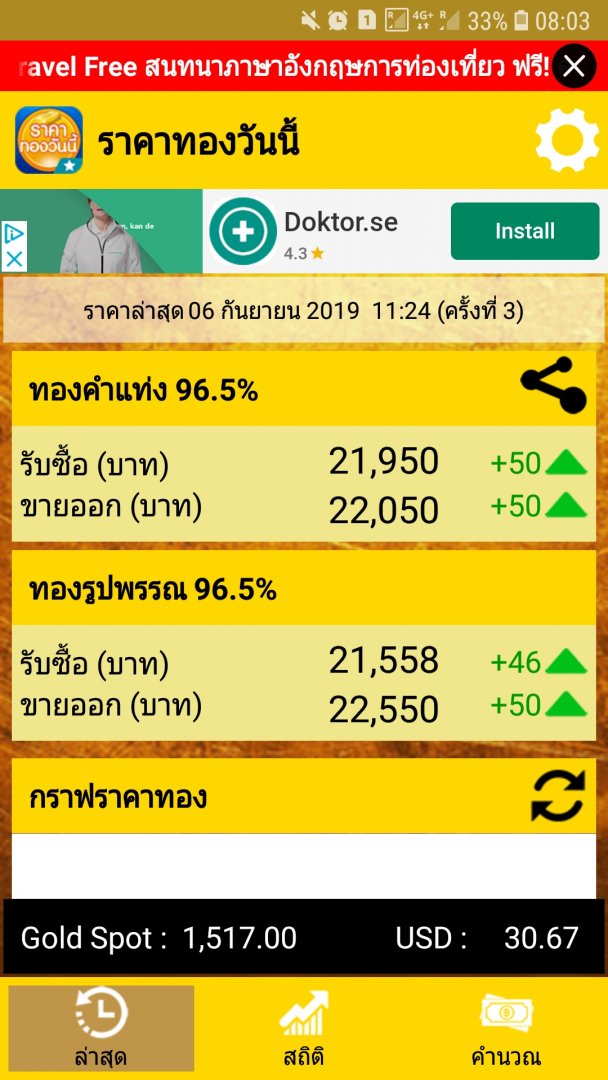Open the ad choices info icon
Screen dimensions: 608x1080
(x=14, y=234)
